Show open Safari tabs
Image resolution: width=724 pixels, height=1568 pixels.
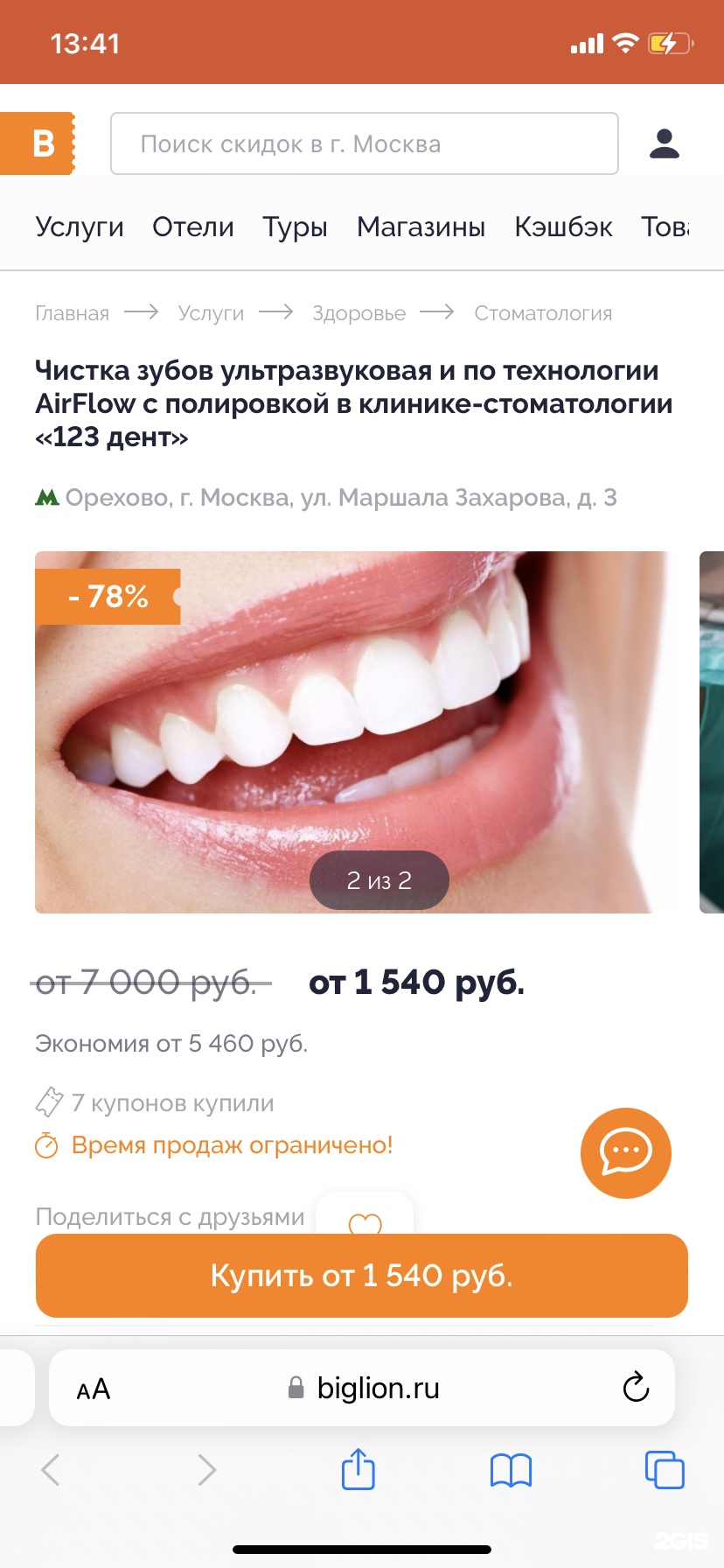tap(665, 1469)
